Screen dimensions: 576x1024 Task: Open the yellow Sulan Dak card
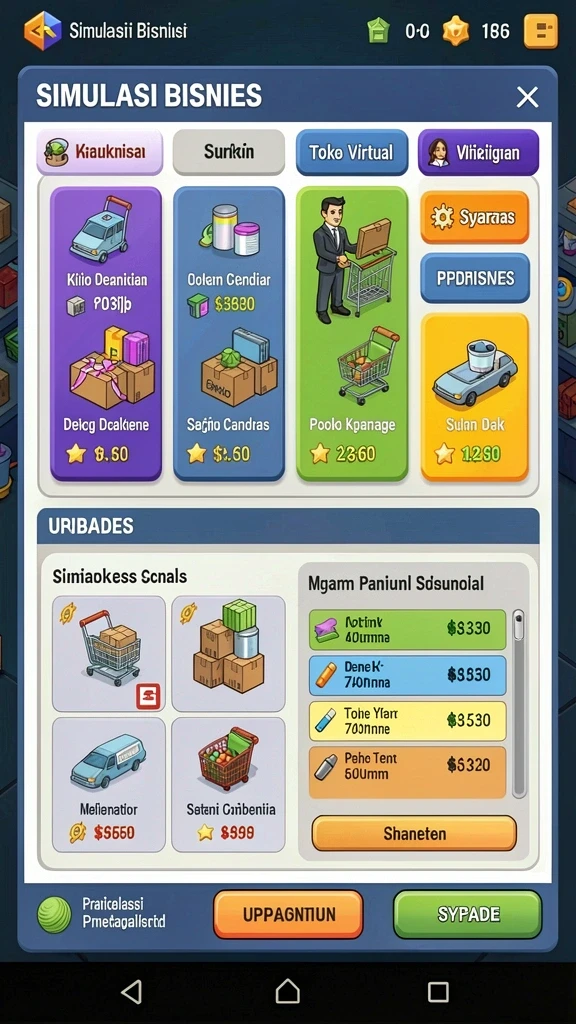(475, 397)
